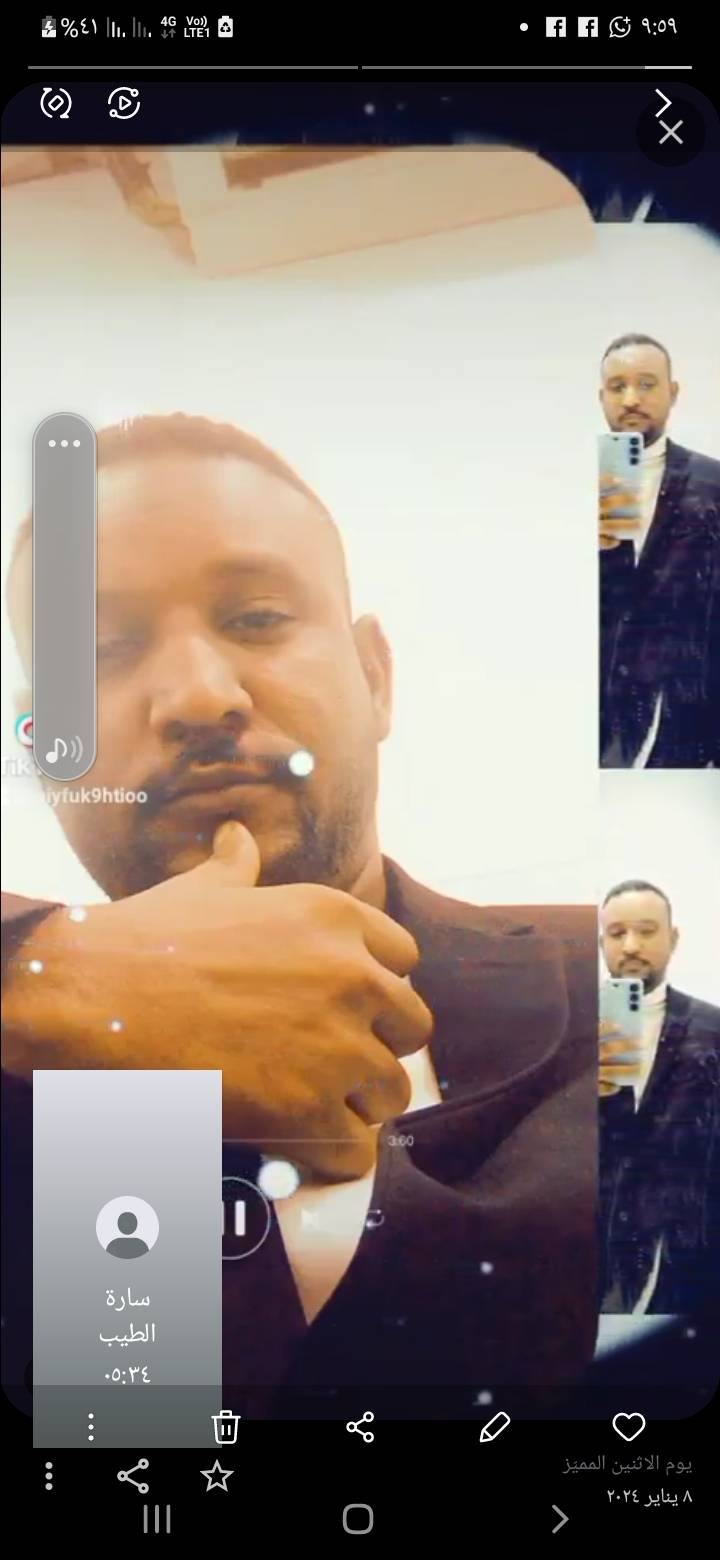Go to the phone's home screen
This screenshot has height=1560, width=720.
pos(358,1519)
